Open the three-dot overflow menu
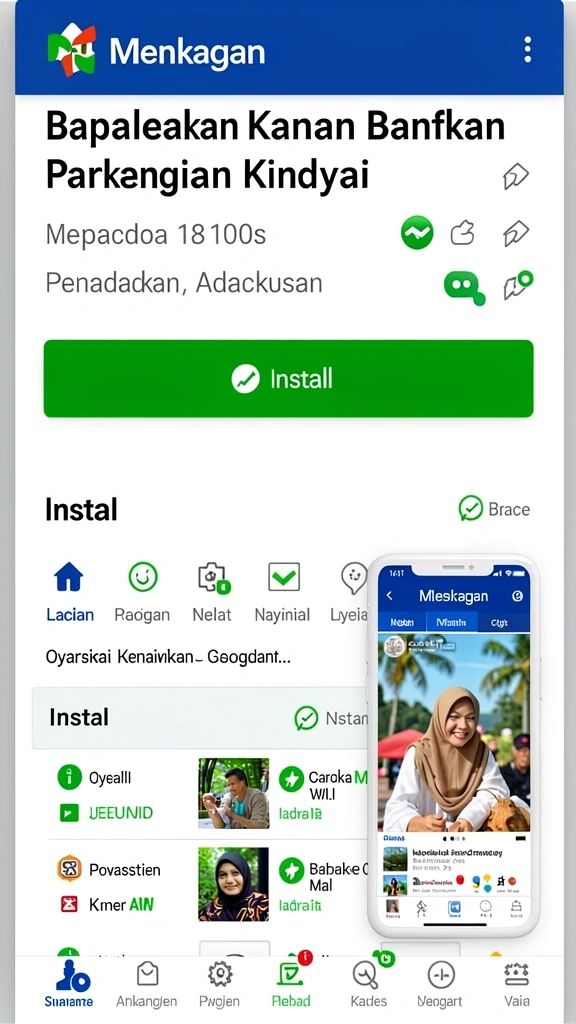Image resolution: width=576 pixels, height=1024 pixels. click(528, 50)
